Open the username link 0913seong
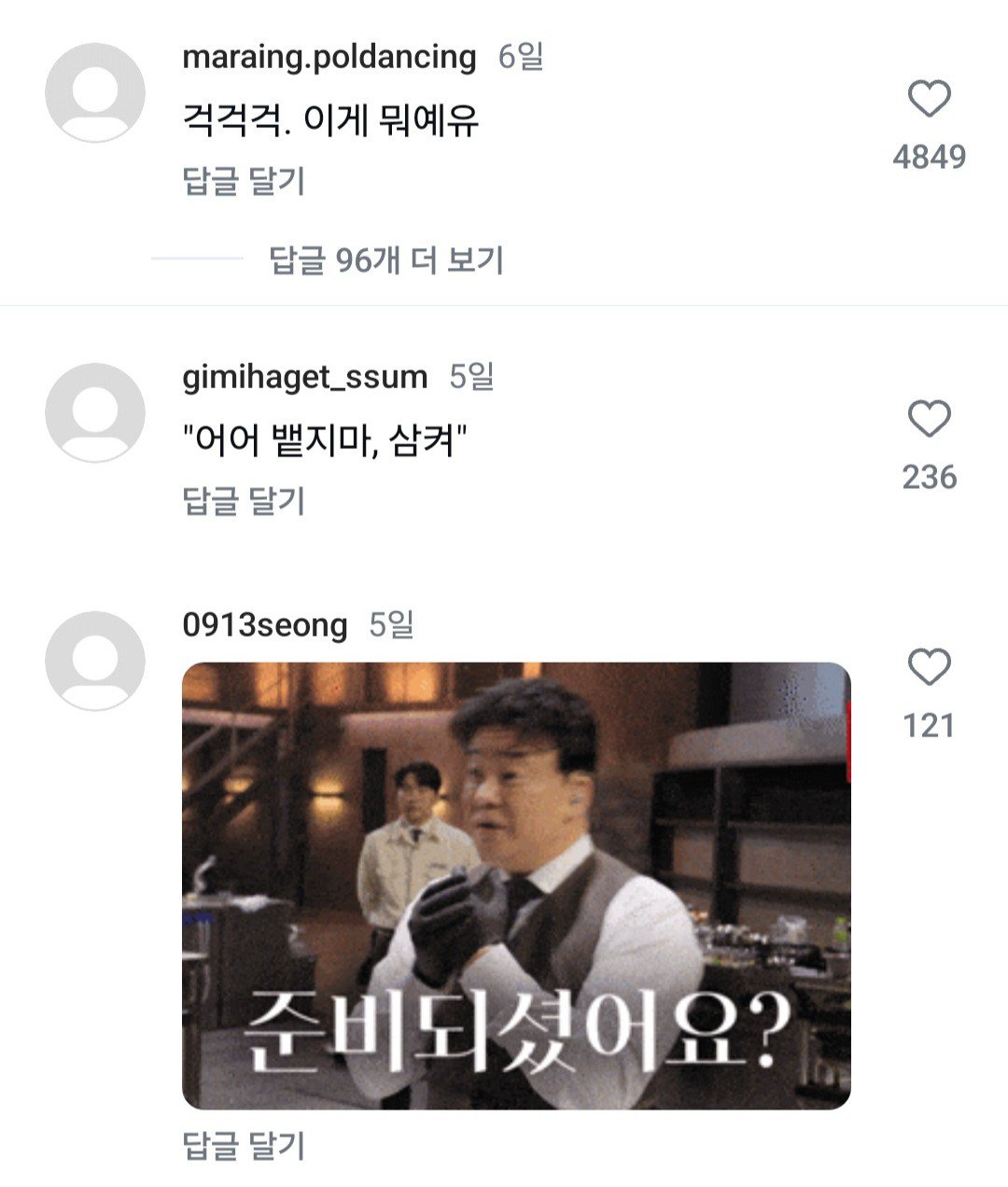Image resolution: width=1008 pixels, height=1187 pixels. 267,622
